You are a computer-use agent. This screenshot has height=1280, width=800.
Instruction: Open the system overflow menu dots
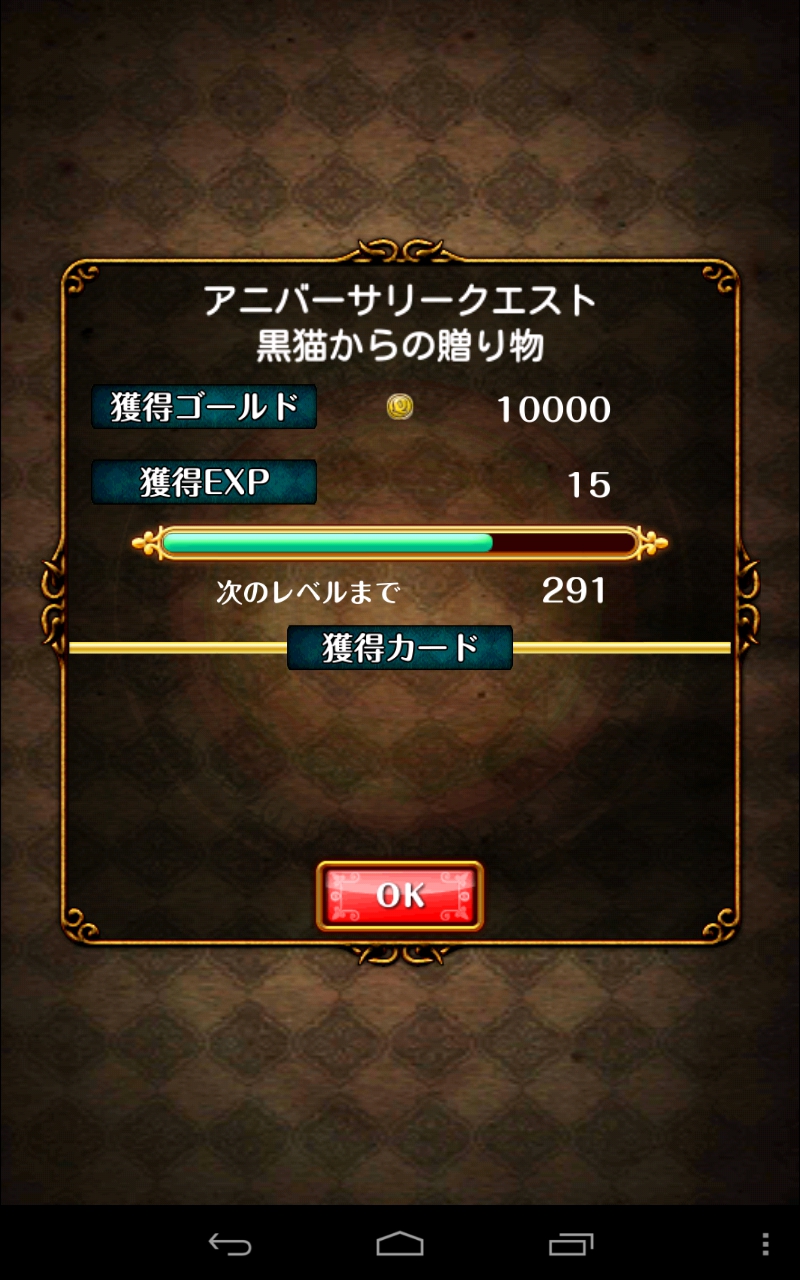pos(765,1243)
